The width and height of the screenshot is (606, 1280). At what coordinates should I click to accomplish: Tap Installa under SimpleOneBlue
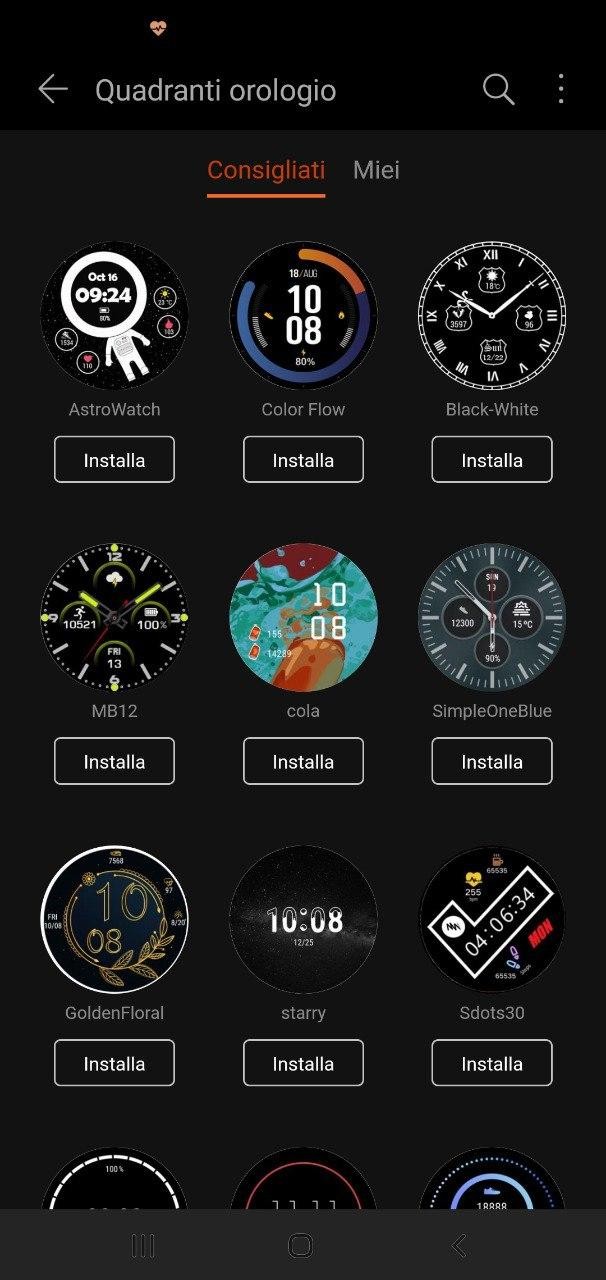click(x=492, y=761)
